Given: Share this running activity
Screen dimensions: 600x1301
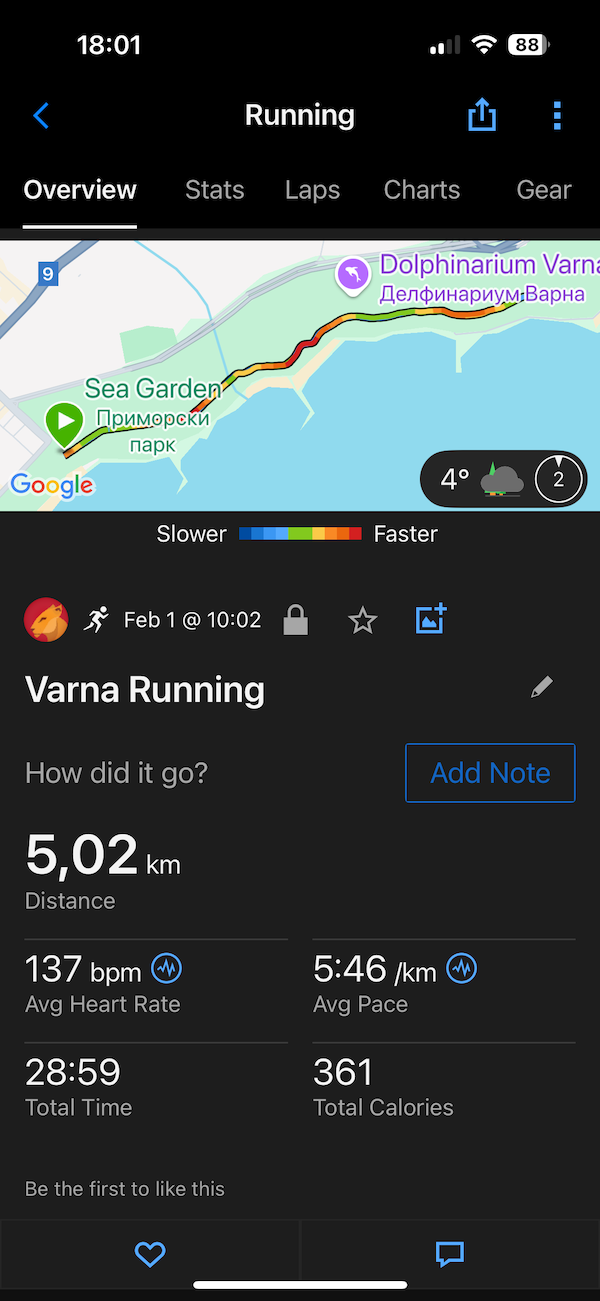Looking at the screenshot, I should tap(482, 116).
